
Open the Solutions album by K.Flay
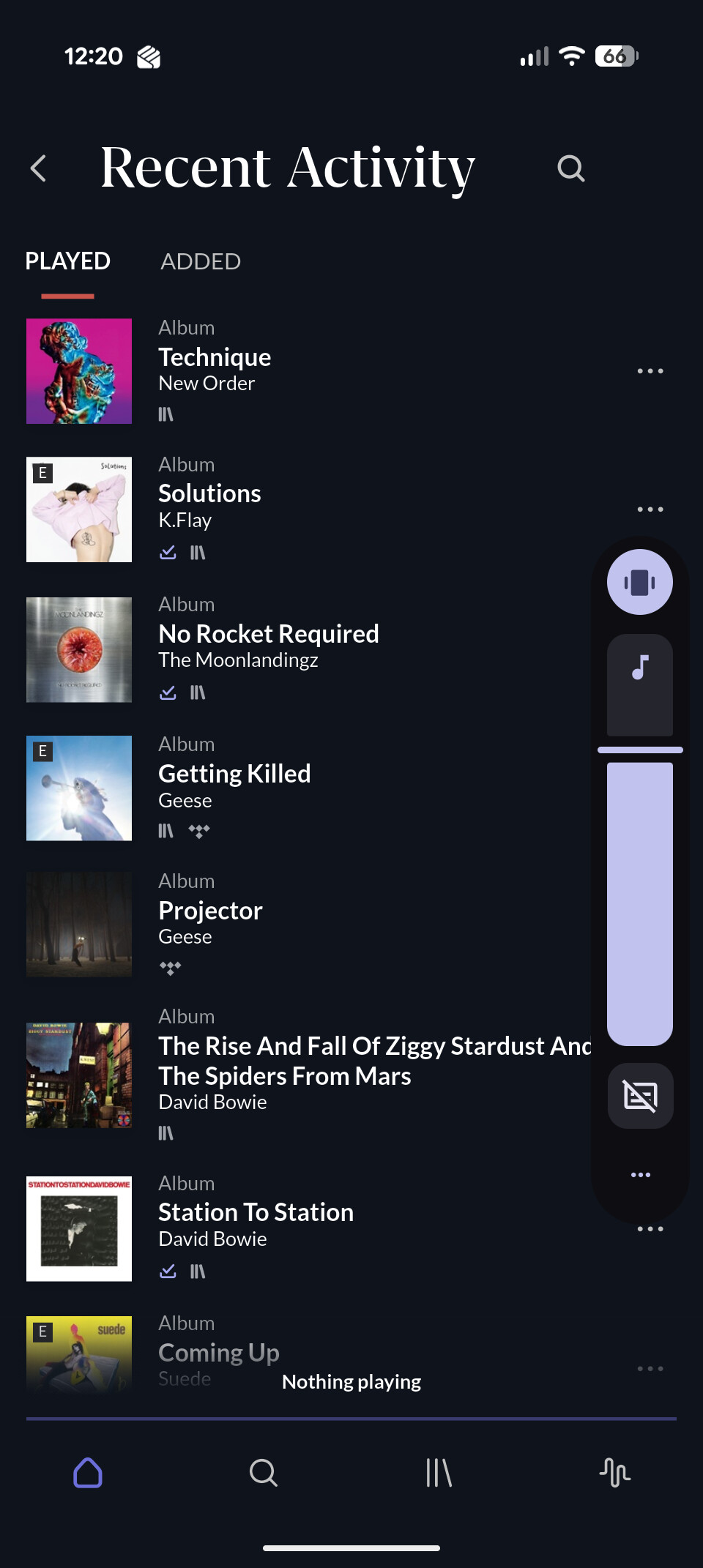pyautogui.click(x=209, y=494)
